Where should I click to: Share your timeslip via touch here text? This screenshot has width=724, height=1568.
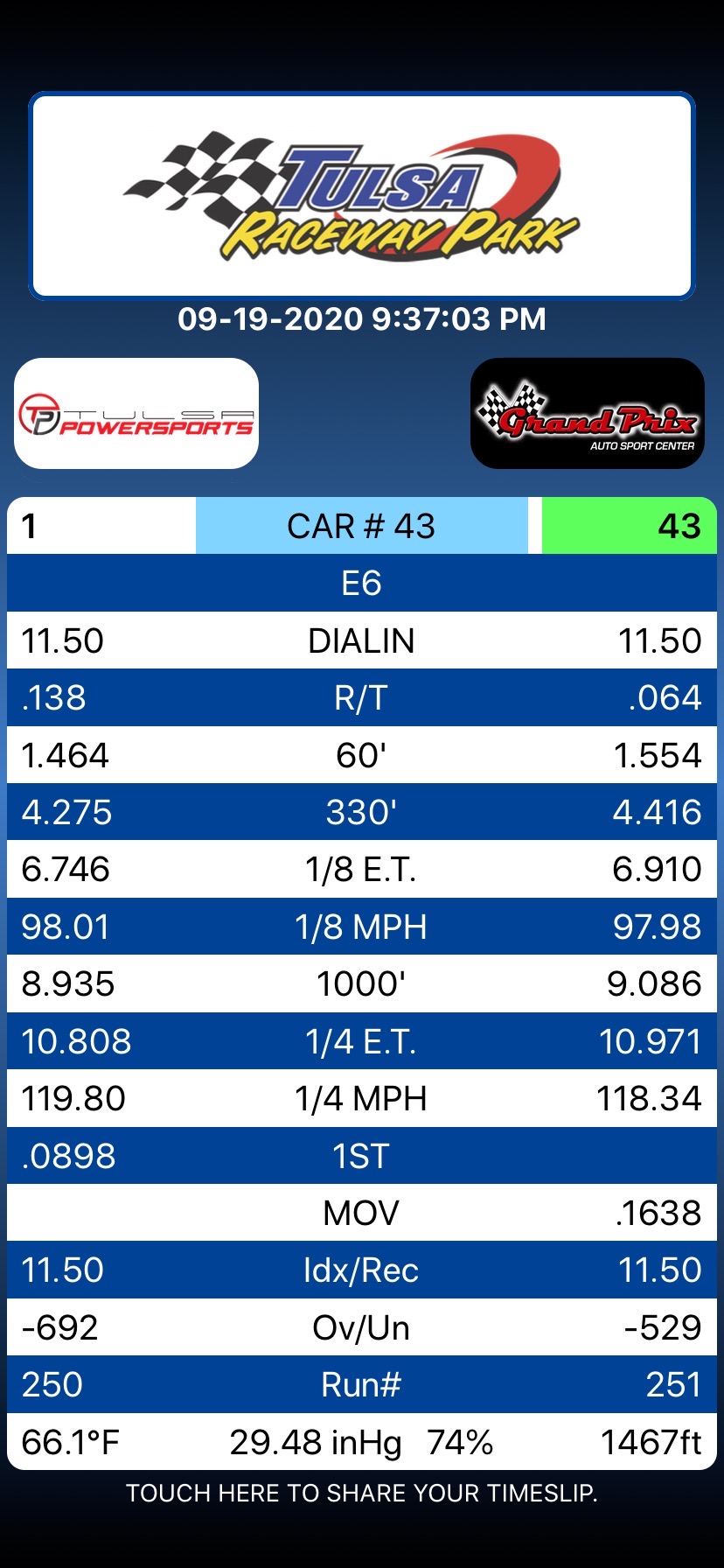coord(361,1493)
